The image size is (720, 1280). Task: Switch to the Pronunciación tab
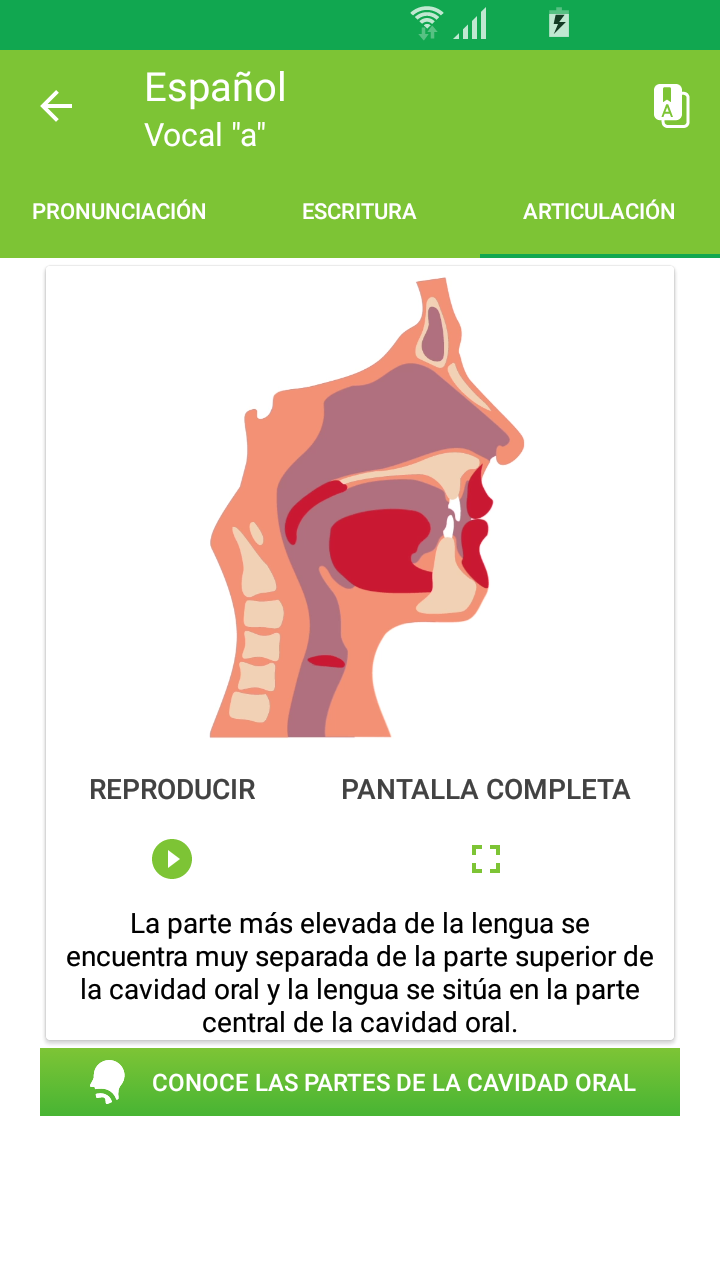pyautogui.click(x=119, y=212)
